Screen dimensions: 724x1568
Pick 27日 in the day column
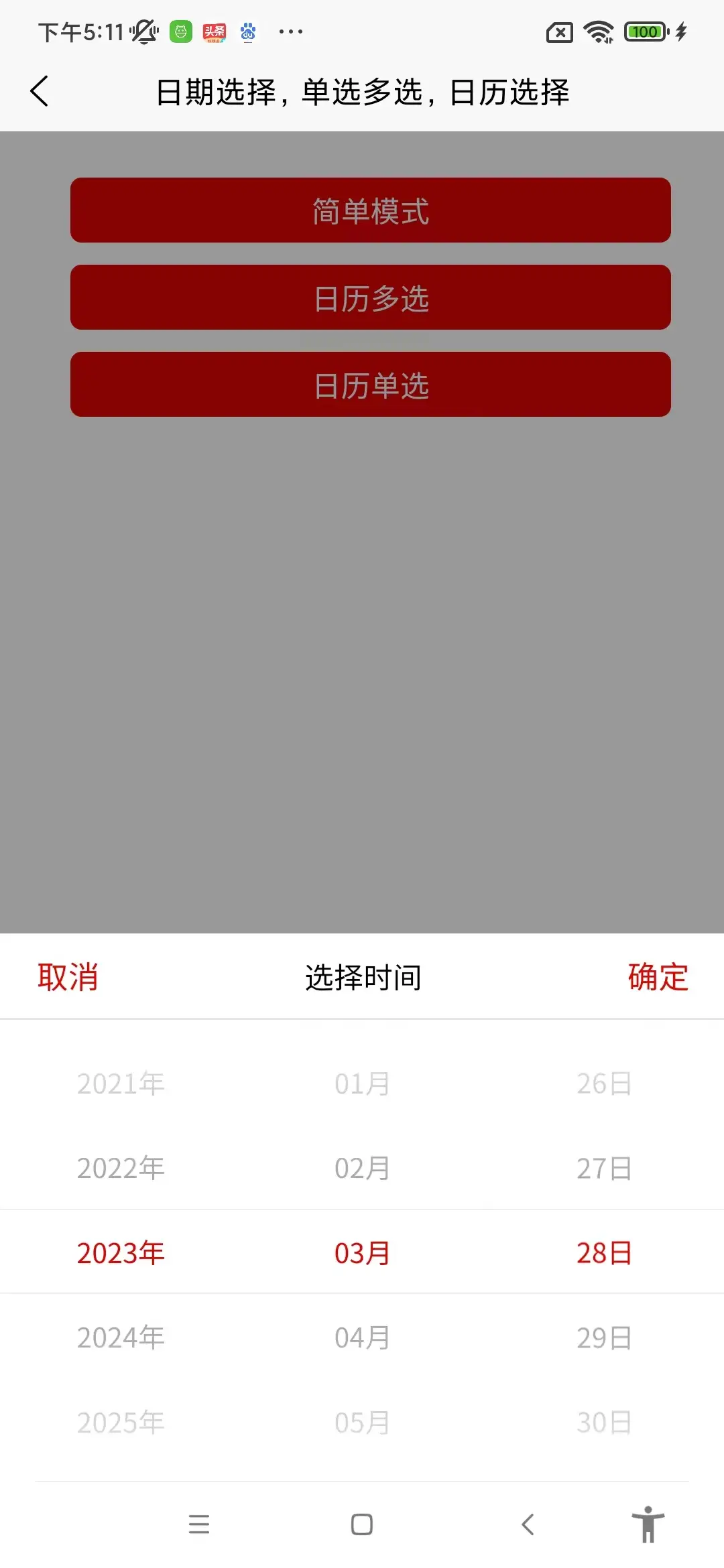[604, 1168]
